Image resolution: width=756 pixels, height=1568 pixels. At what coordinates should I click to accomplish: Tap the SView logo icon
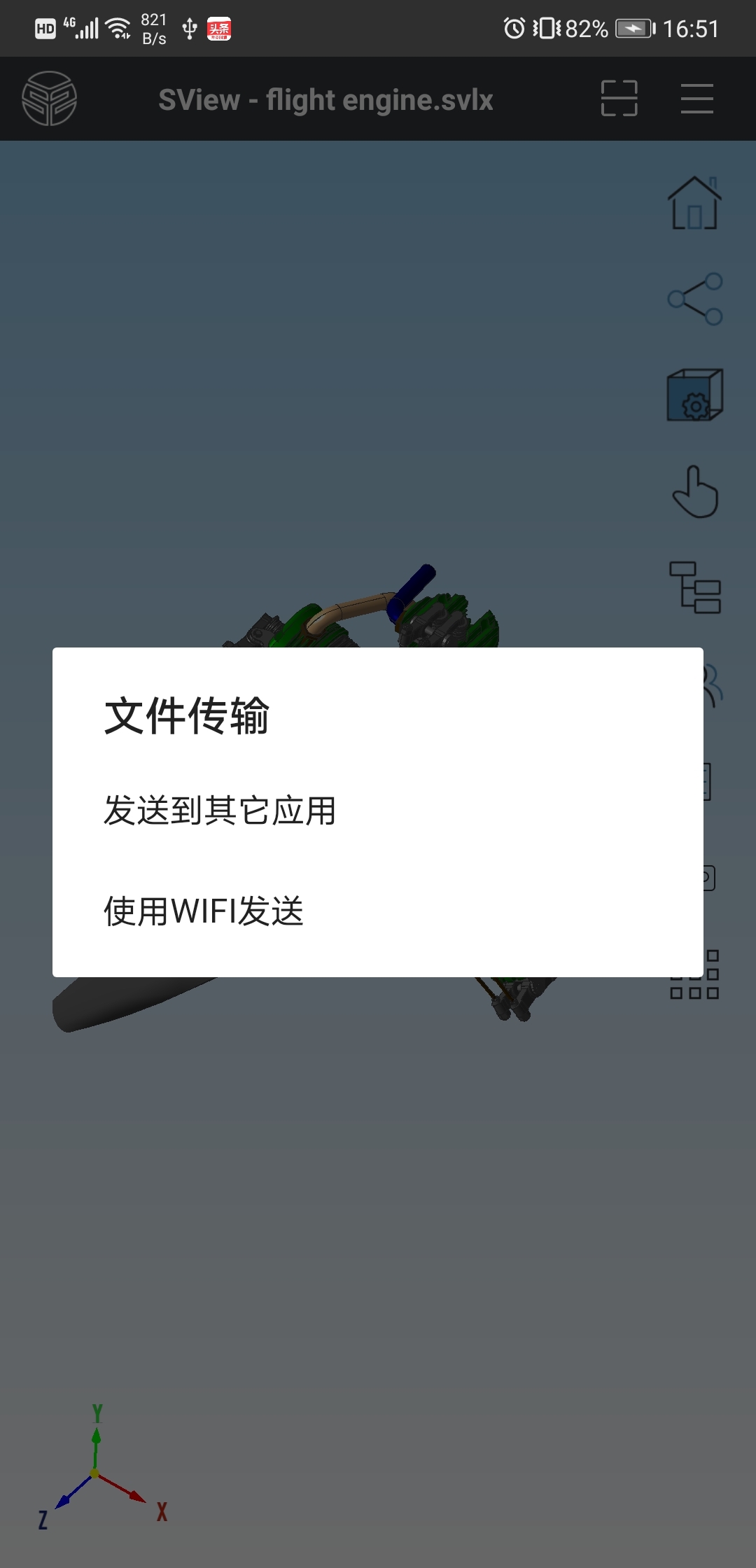[x=49, y=99]
